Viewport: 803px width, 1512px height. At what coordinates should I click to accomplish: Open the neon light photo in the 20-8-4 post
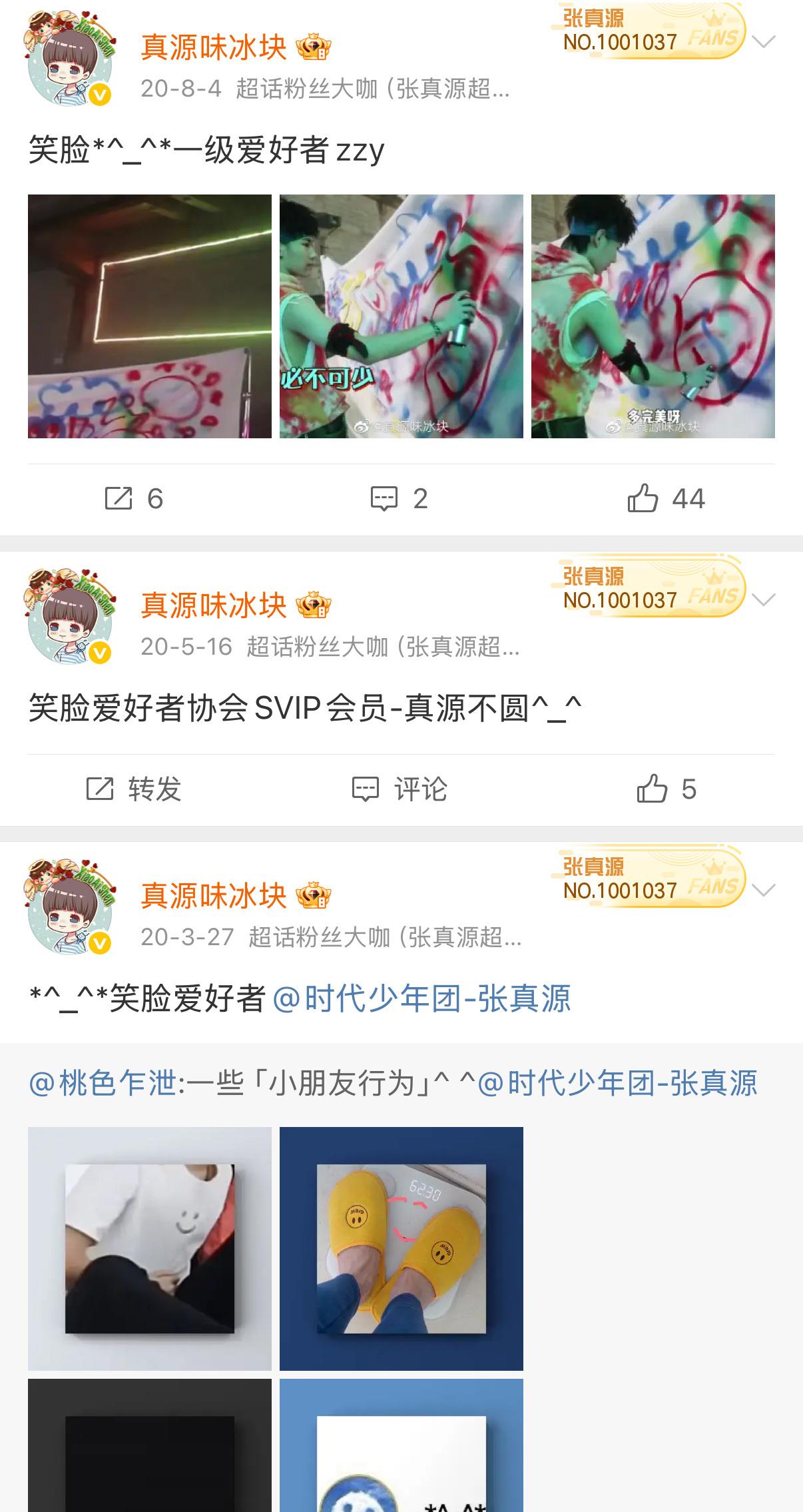150,316
